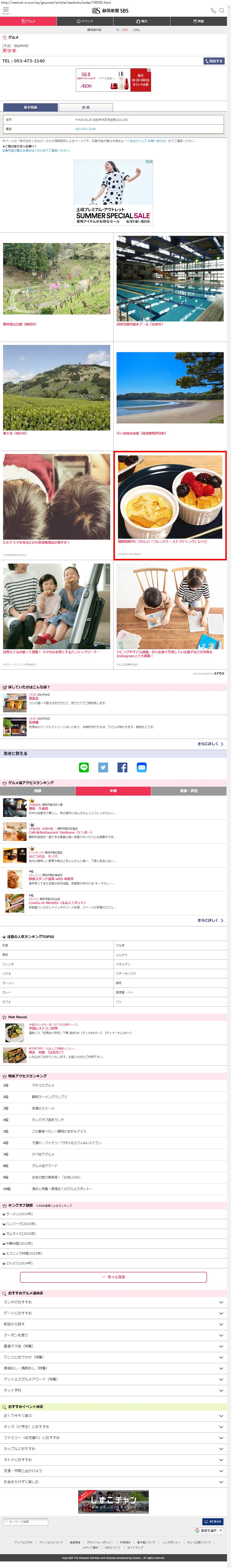
Task: Share this page via LINE
Action: (84, 767)
